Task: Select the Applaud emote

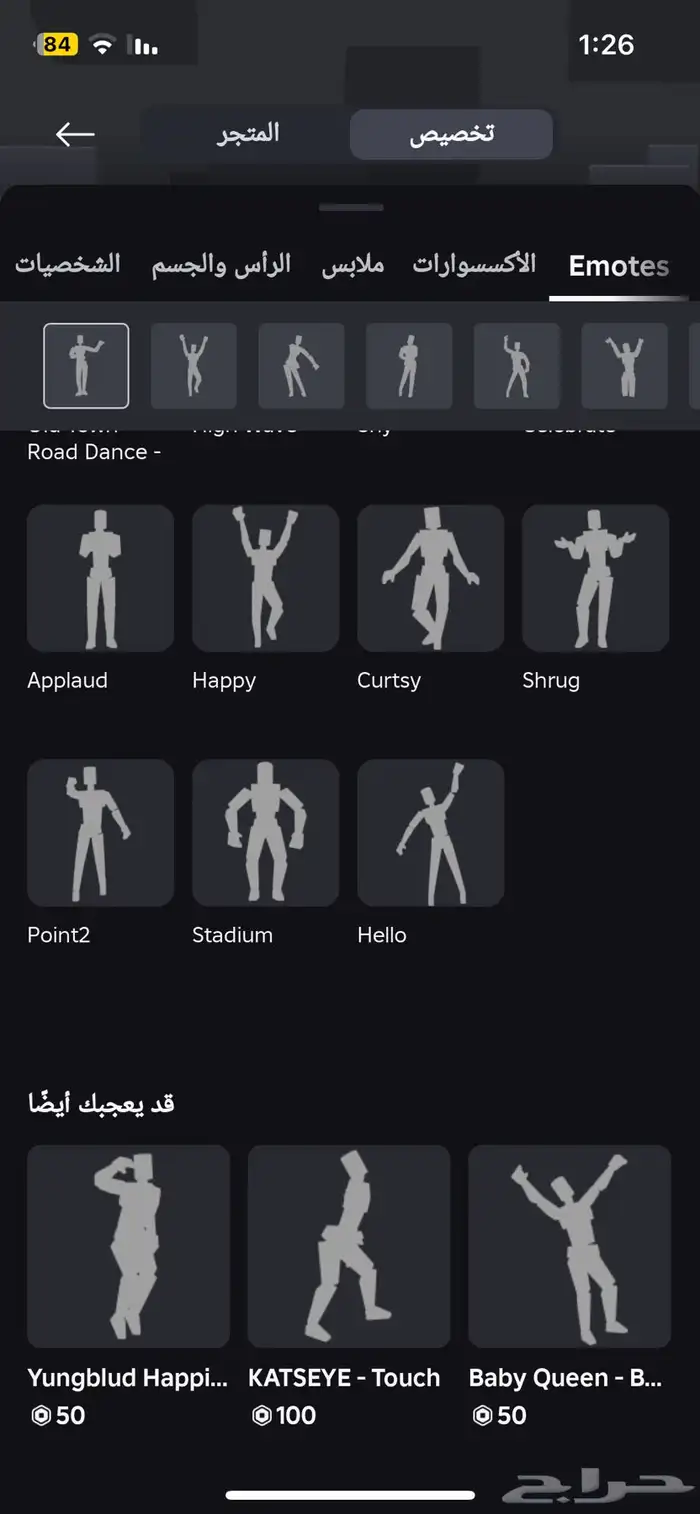Action: [100, 579]
